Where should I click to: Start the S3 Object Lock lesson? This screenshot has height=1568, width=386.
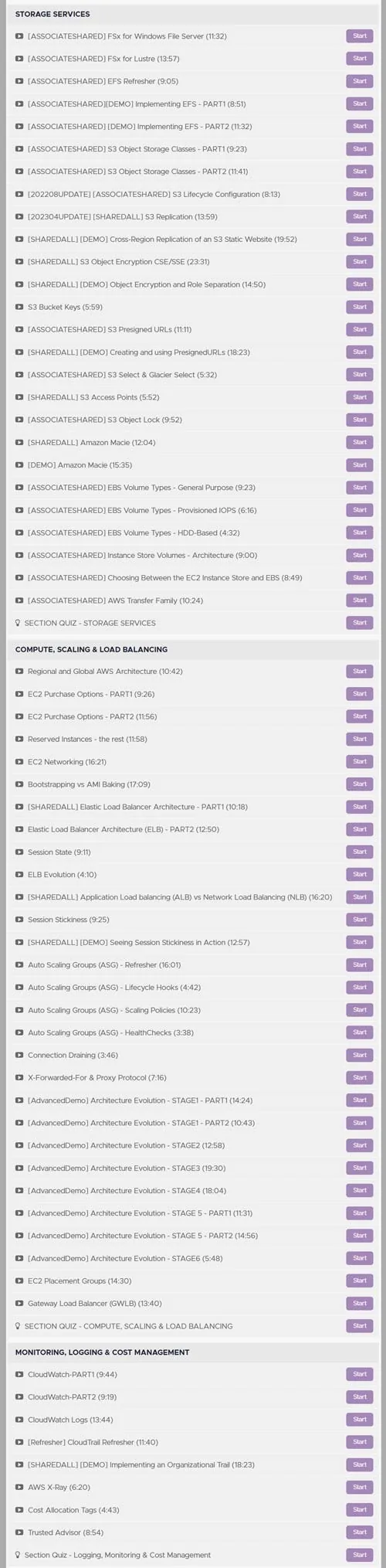click(359, 420)
